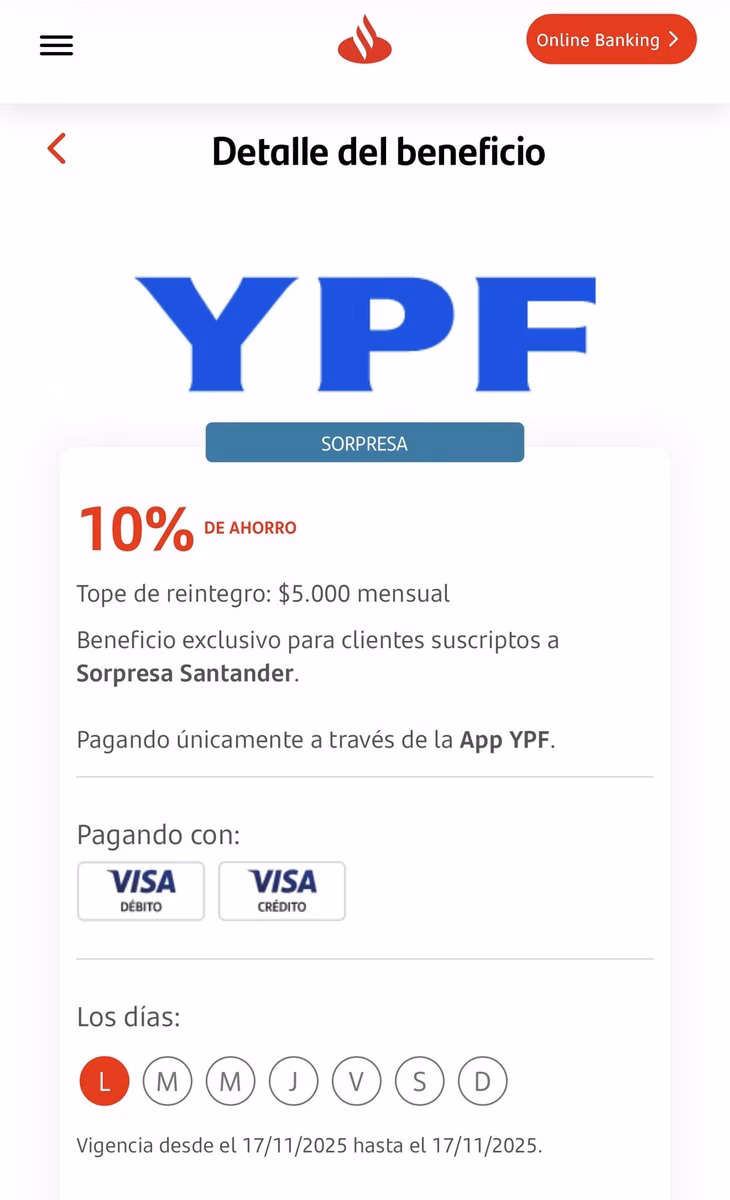Image resolution: width=730 pixels, height=1200 pixels.
Task: Select Thursday (J) day circle
Action: (x=293, y=1081)
